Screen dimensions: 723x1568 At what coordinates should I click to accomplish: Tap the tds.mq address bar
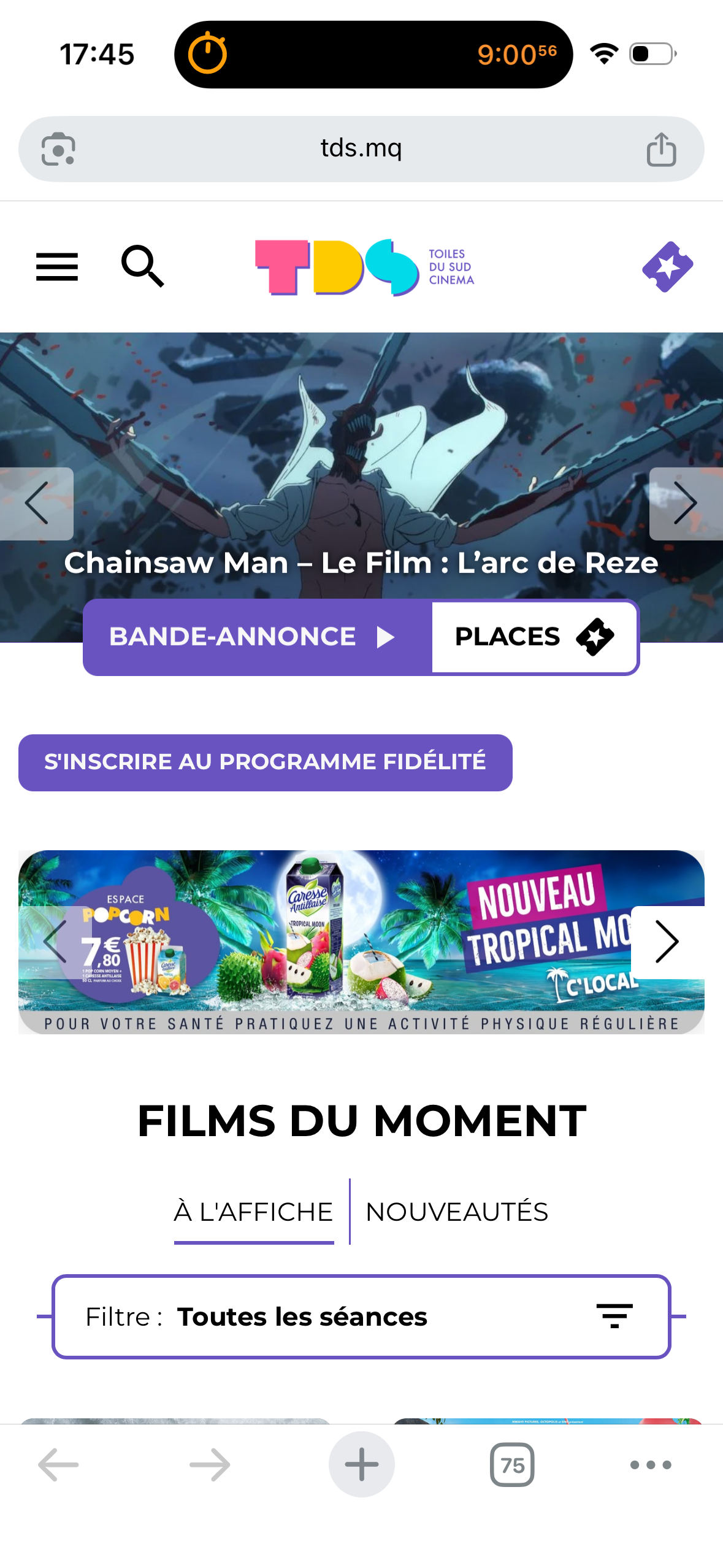click(x=361, y=148)
